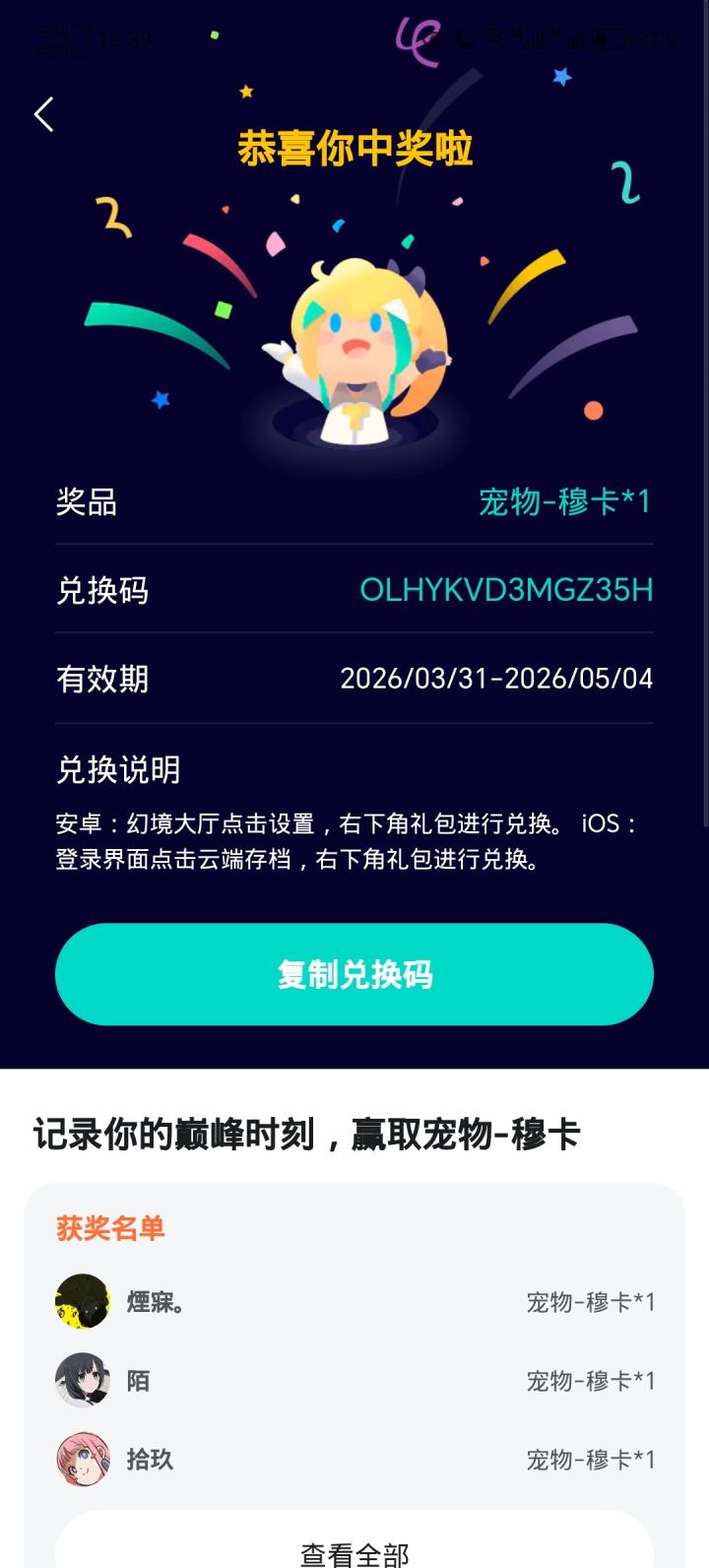
Task: Tap 煙寐。's profile avatar
Action: [x=82, y=1300]
